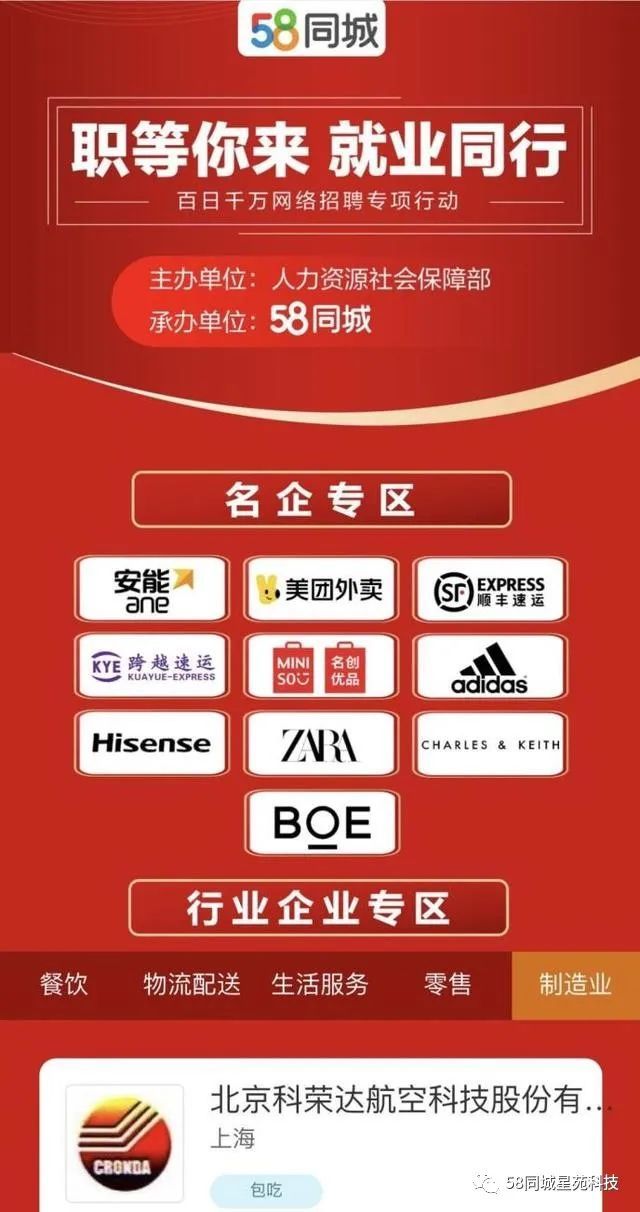Select the 制造业 tab
The image size is (640, 1212).
tap(576, 985)
